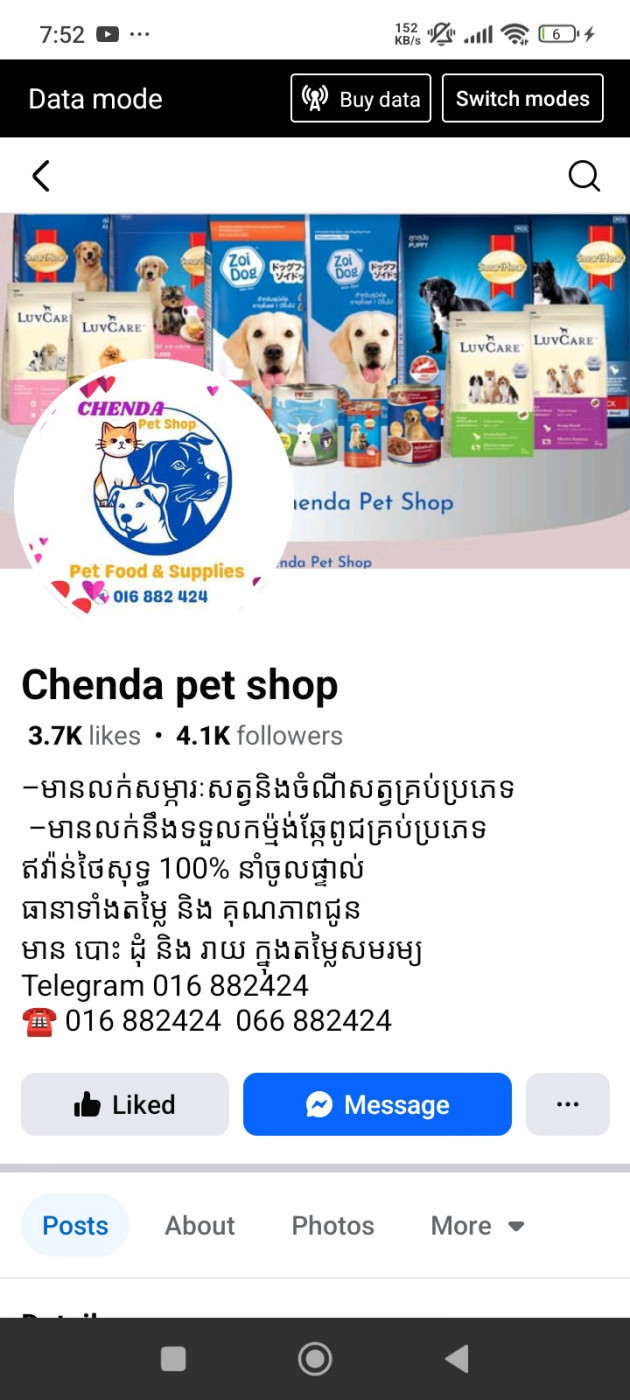This screenshot has height=1400, width=630.
Task: Toggle the Liked button
Action: [125, 1105]
